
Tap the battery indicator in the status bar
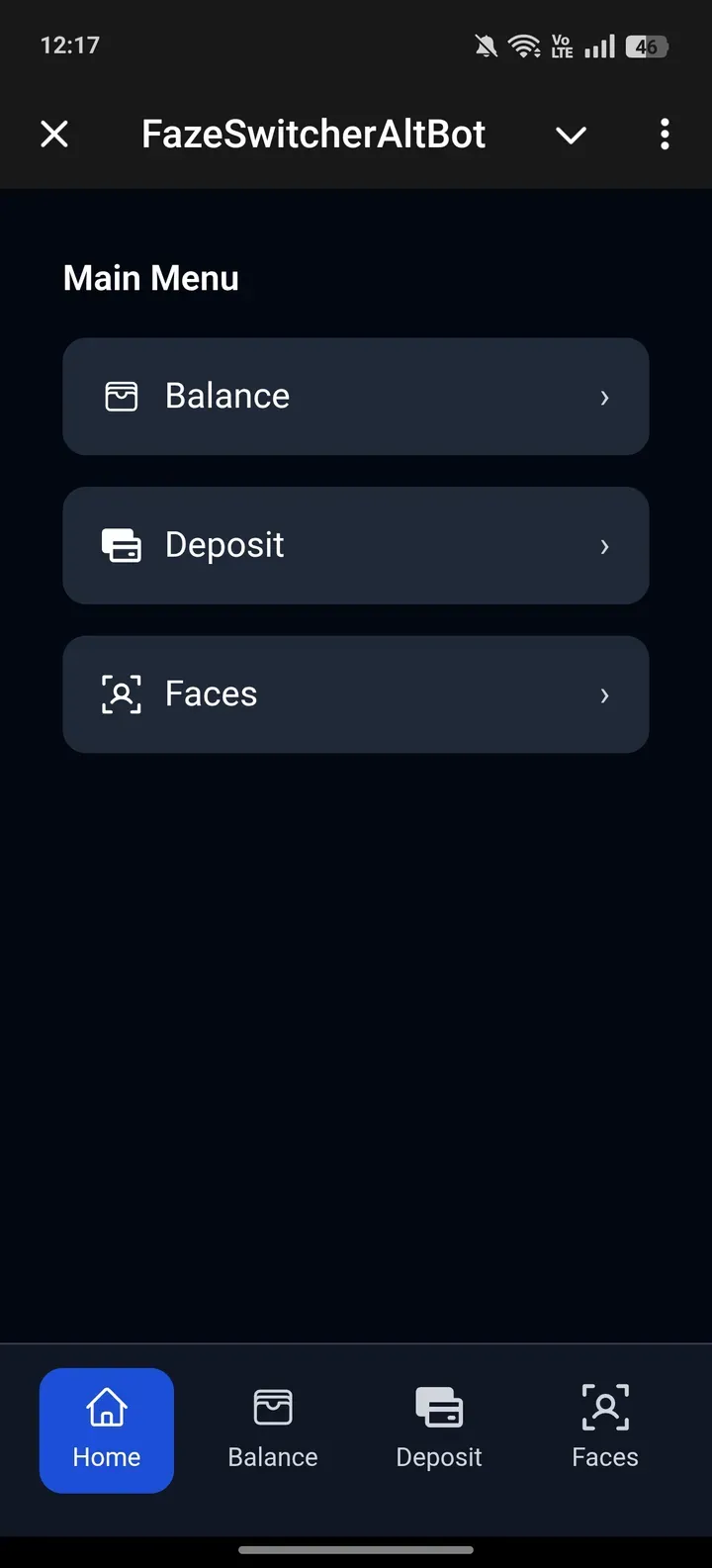pyautogui.click(x=645, y=45)
